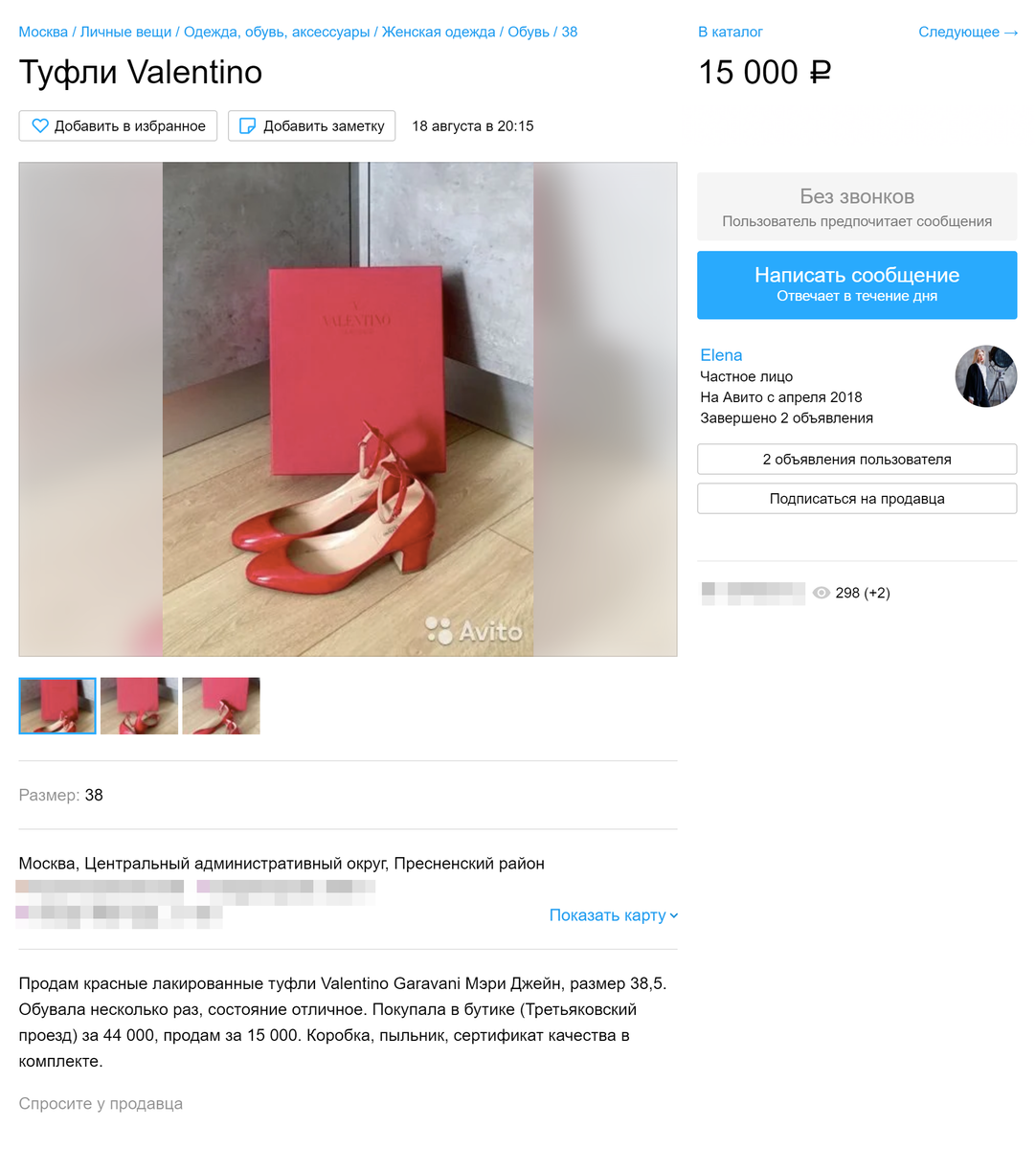The width and height of the screenshot is (1036, 1149).
Task: View '2 объявления пользователя' listings
Action: coord(856,459)
